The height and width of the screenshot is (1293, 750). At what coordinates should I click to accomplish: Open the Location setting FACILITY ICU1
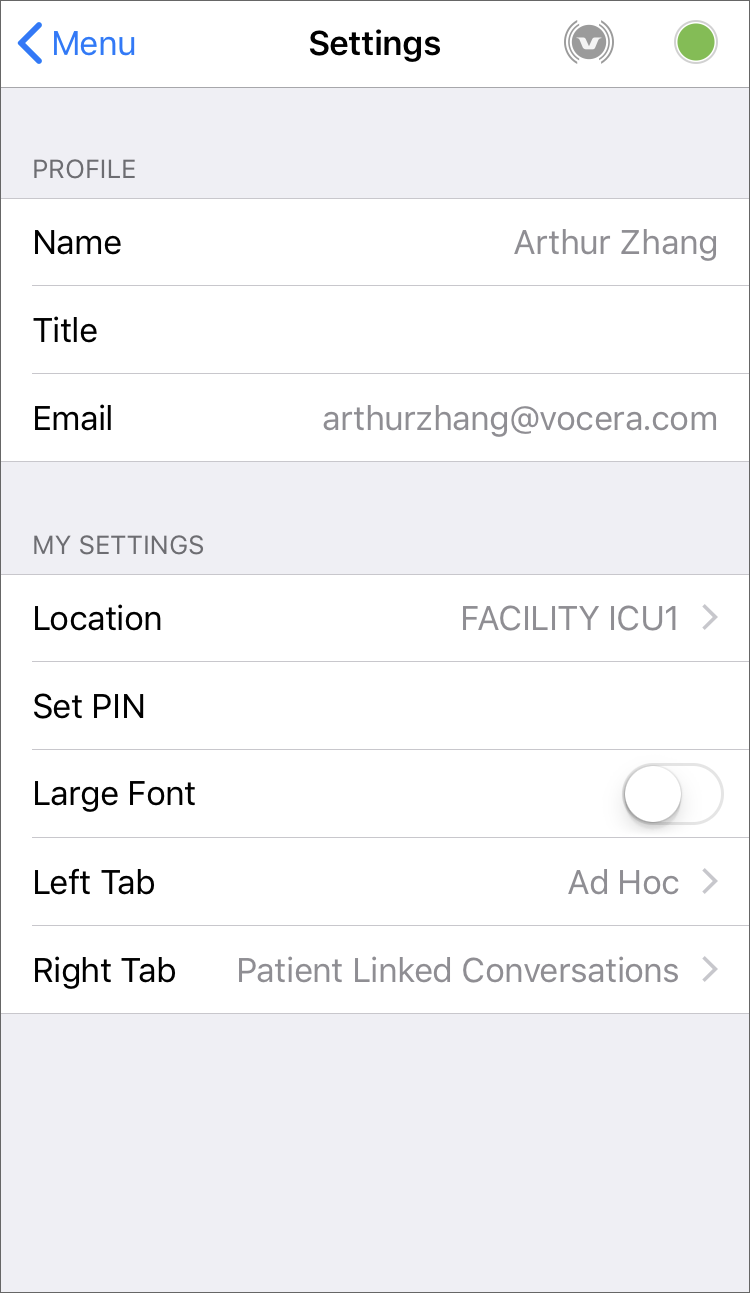[x=375, y=618]
